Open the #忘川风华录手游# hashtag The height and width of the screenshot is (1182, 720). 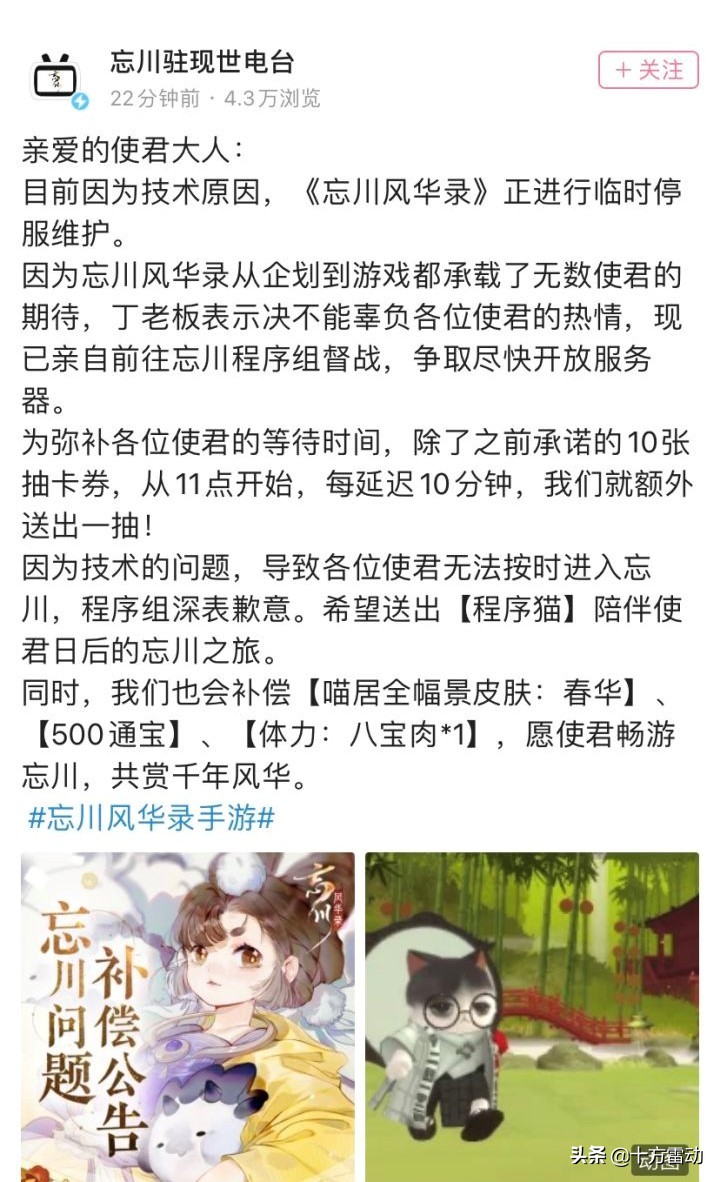[150, 817]
